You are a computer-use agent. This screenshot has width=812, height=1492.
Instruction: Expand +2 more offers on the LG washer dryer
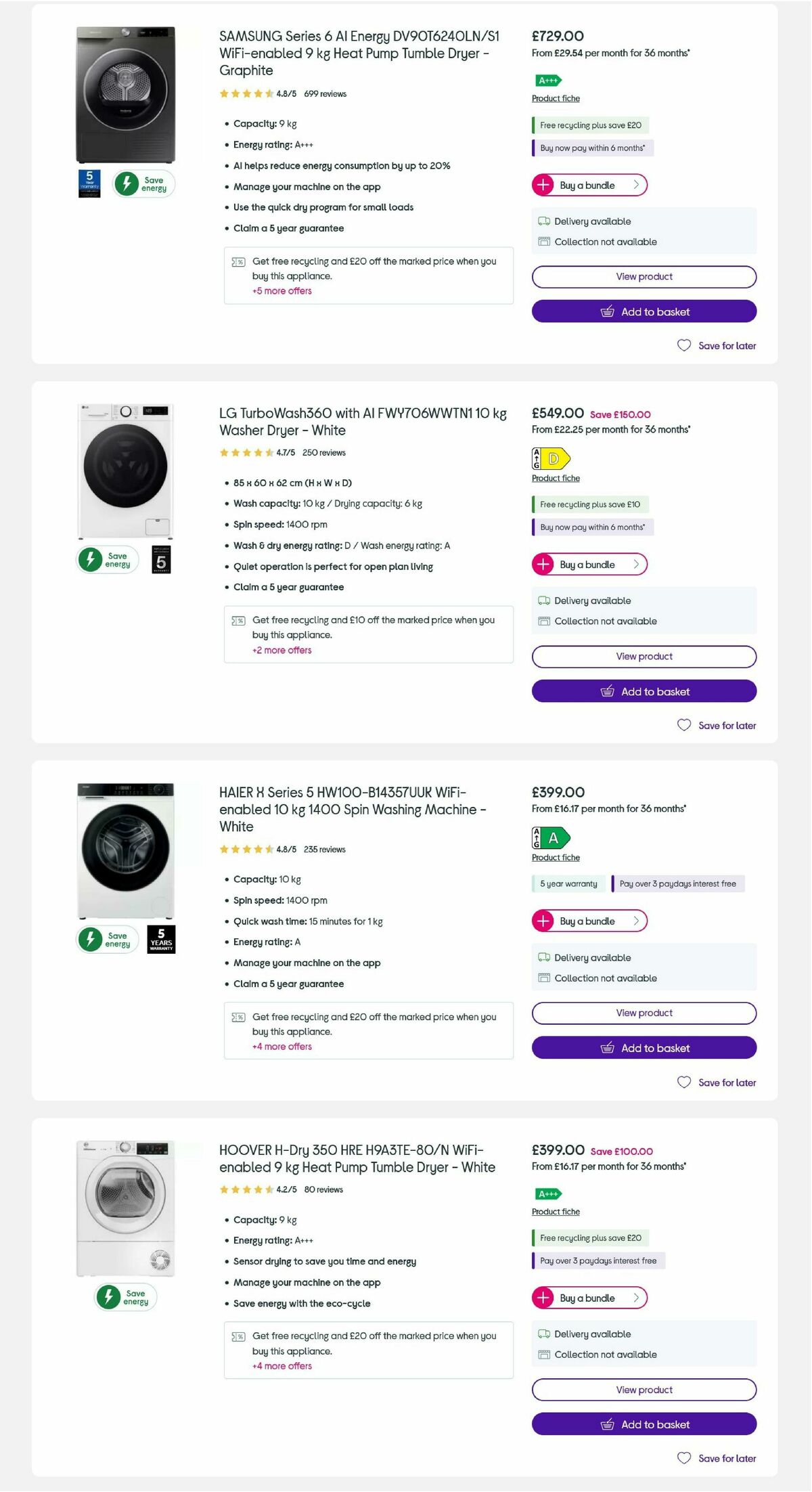pyautogui.click(x=281, y=650)
